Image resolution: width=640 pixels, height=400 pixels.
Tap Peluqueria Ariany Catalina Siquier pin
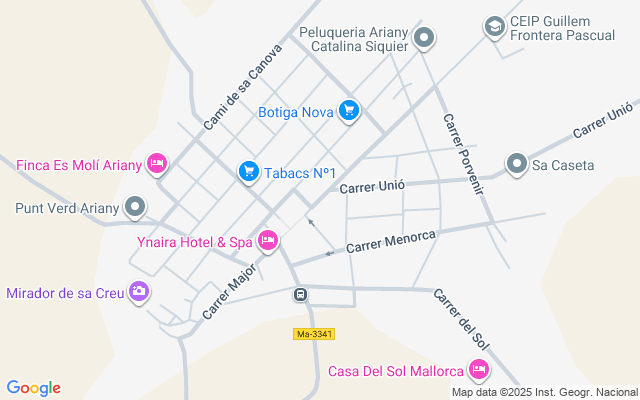[x=424, y=39]
